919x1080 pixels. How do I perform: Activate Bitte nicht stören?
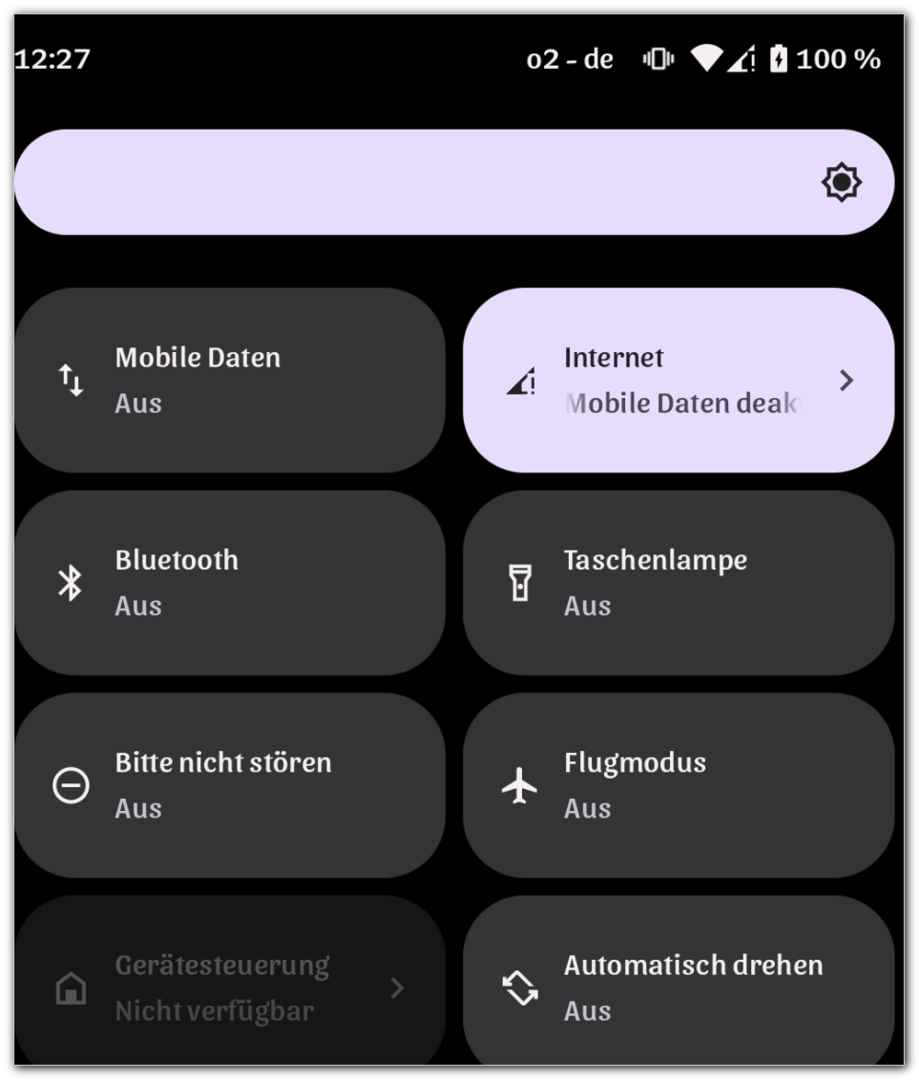tap(229, 785)
